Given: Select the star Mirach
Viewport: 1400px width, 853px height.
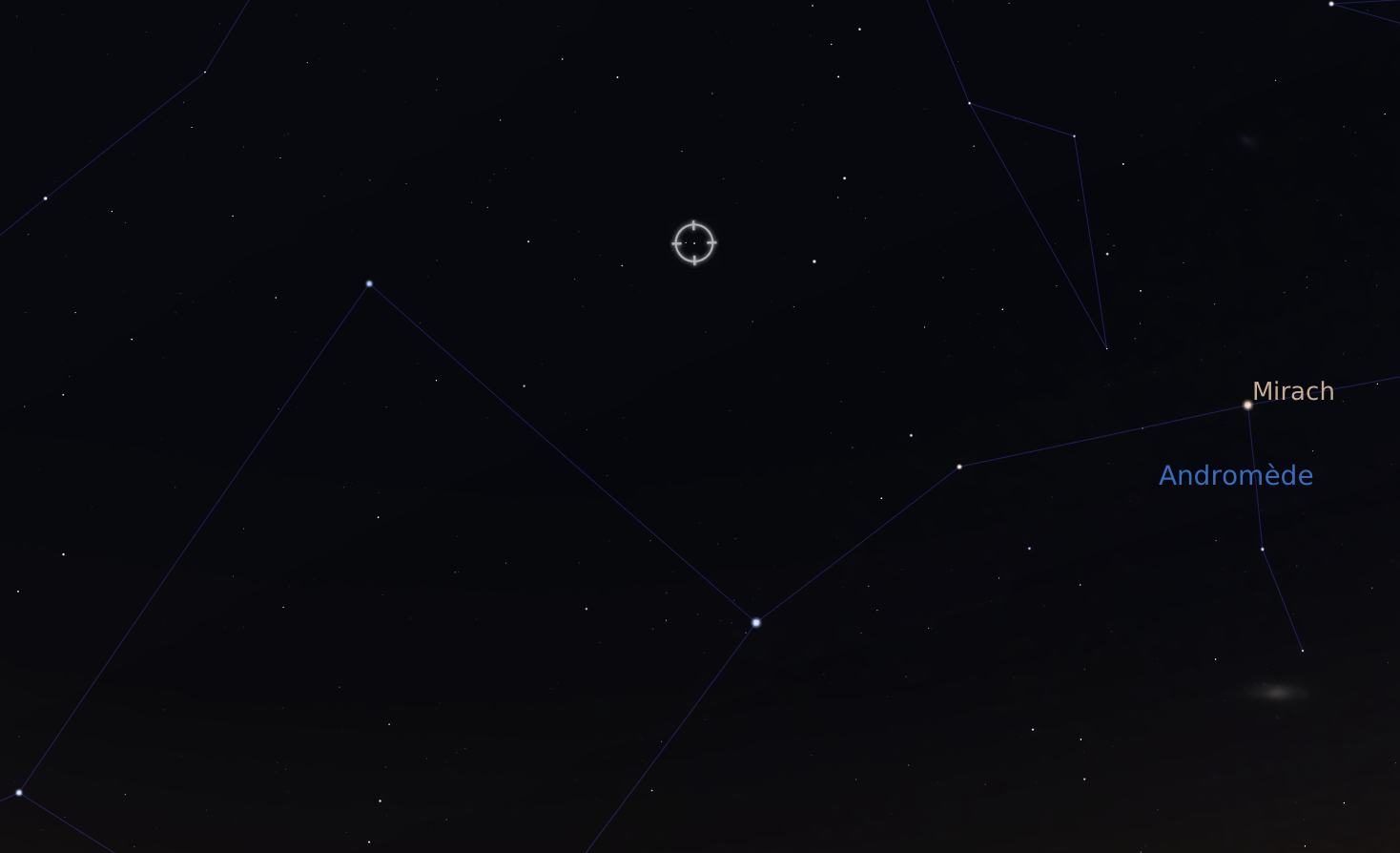Looking at the screenshot, I should tap(1247, 406).
